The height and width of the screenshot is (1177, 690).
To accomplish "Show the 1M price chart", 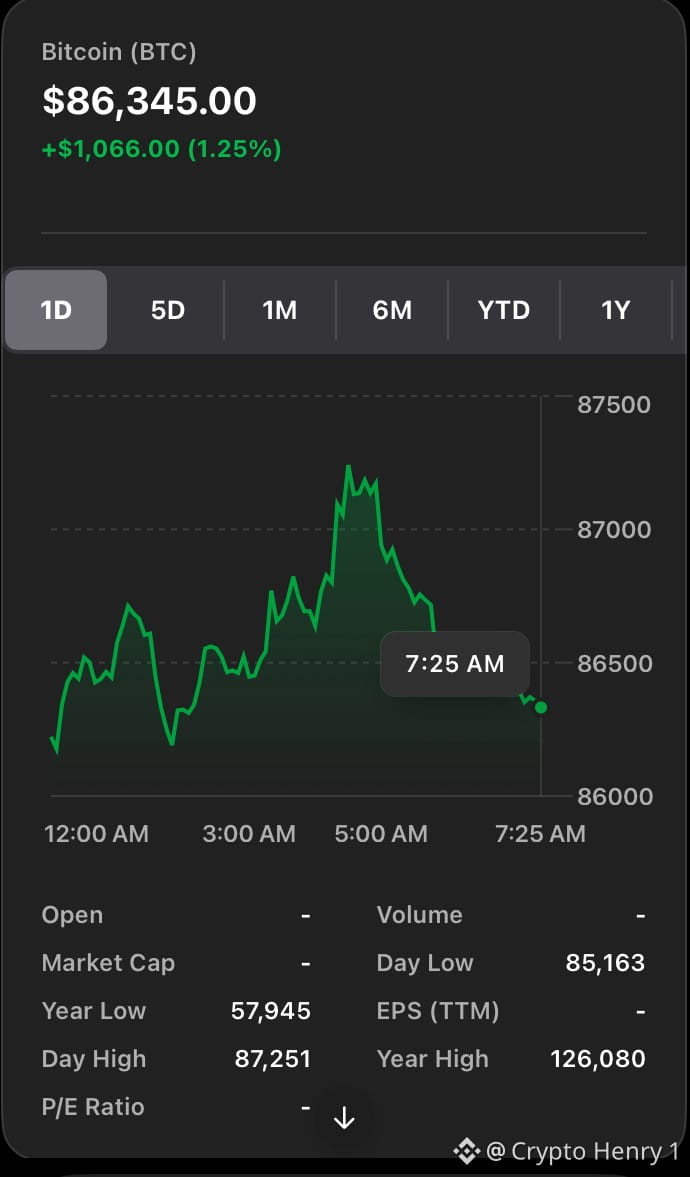I will click(x=279, y=310).
